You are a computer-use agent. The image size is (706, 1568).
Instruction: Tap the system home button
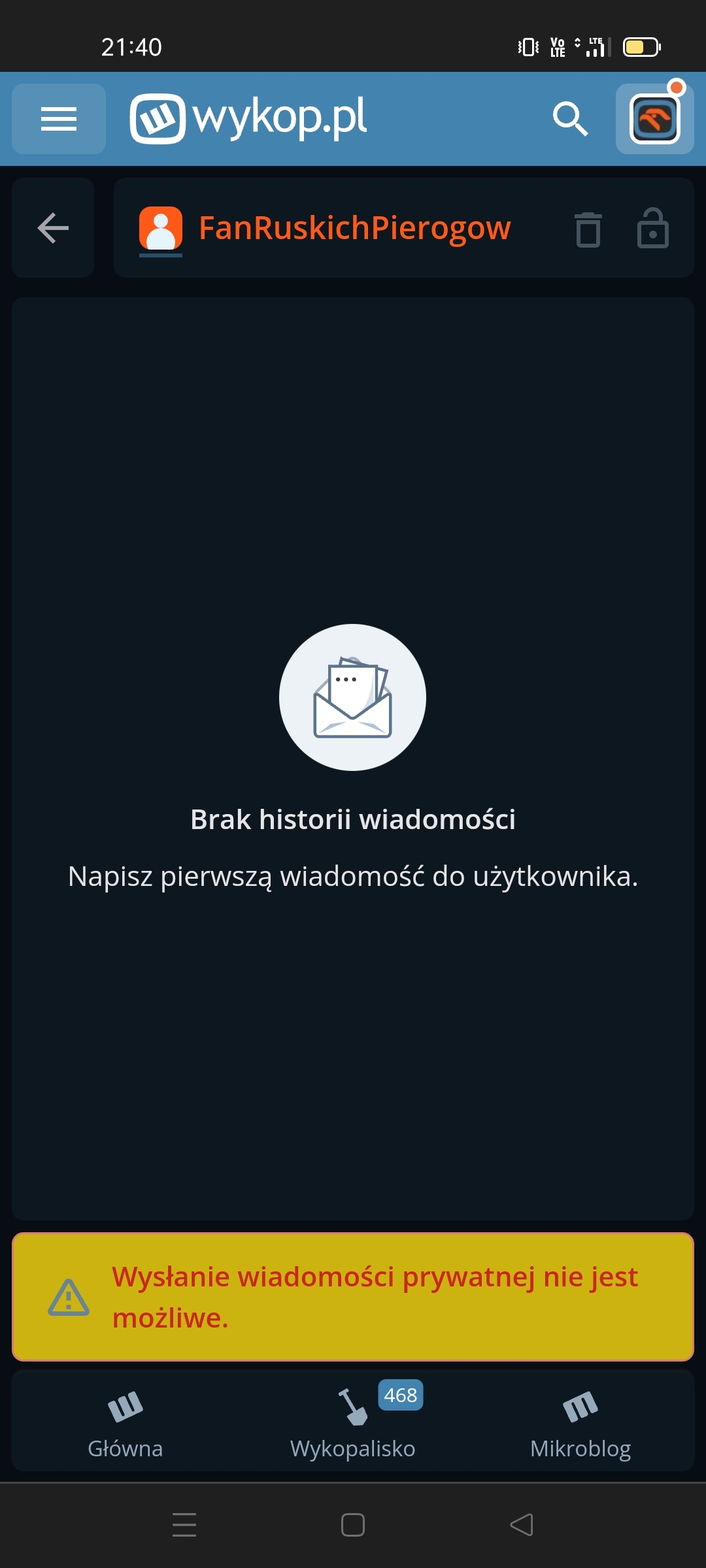[x=353, y=1525]
